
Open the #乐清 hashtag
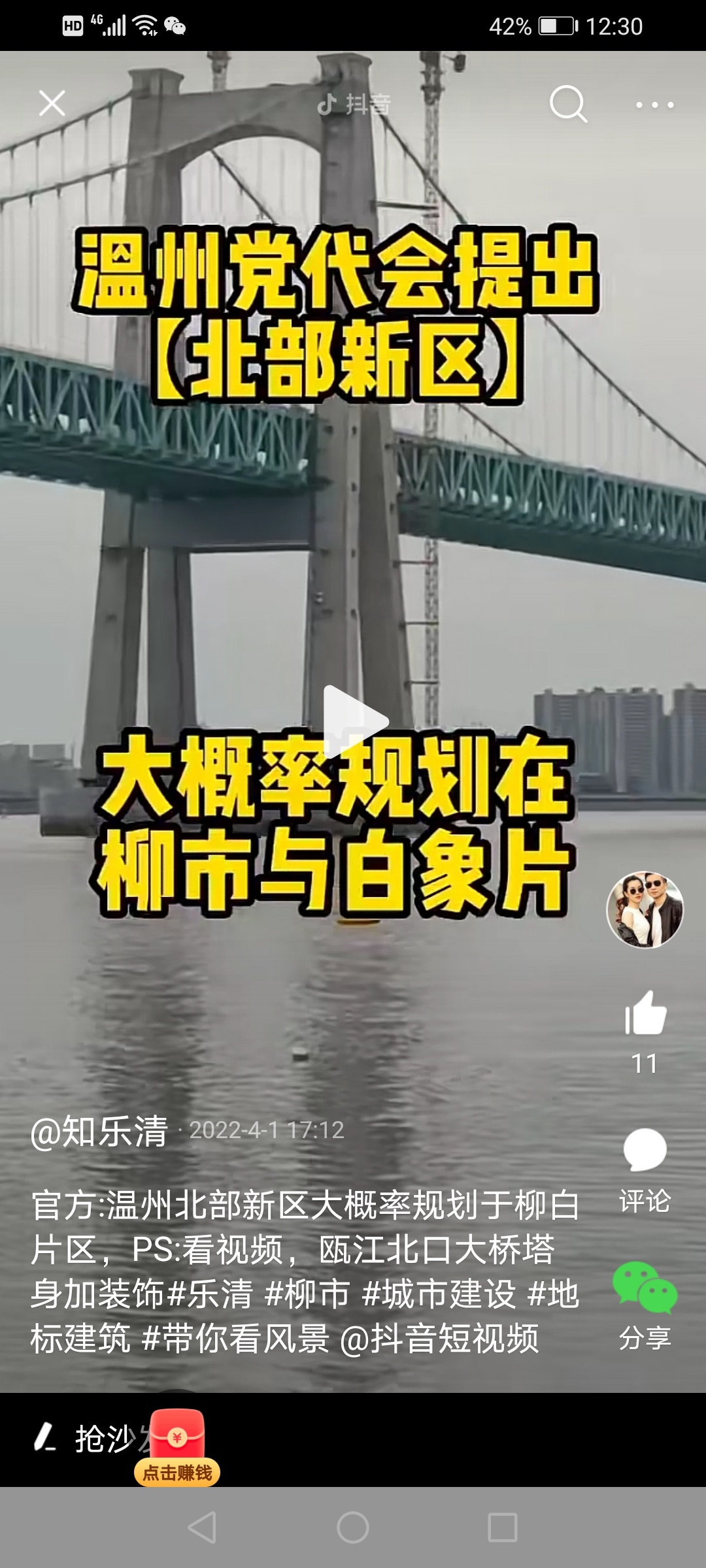(x=210, y=1294)
